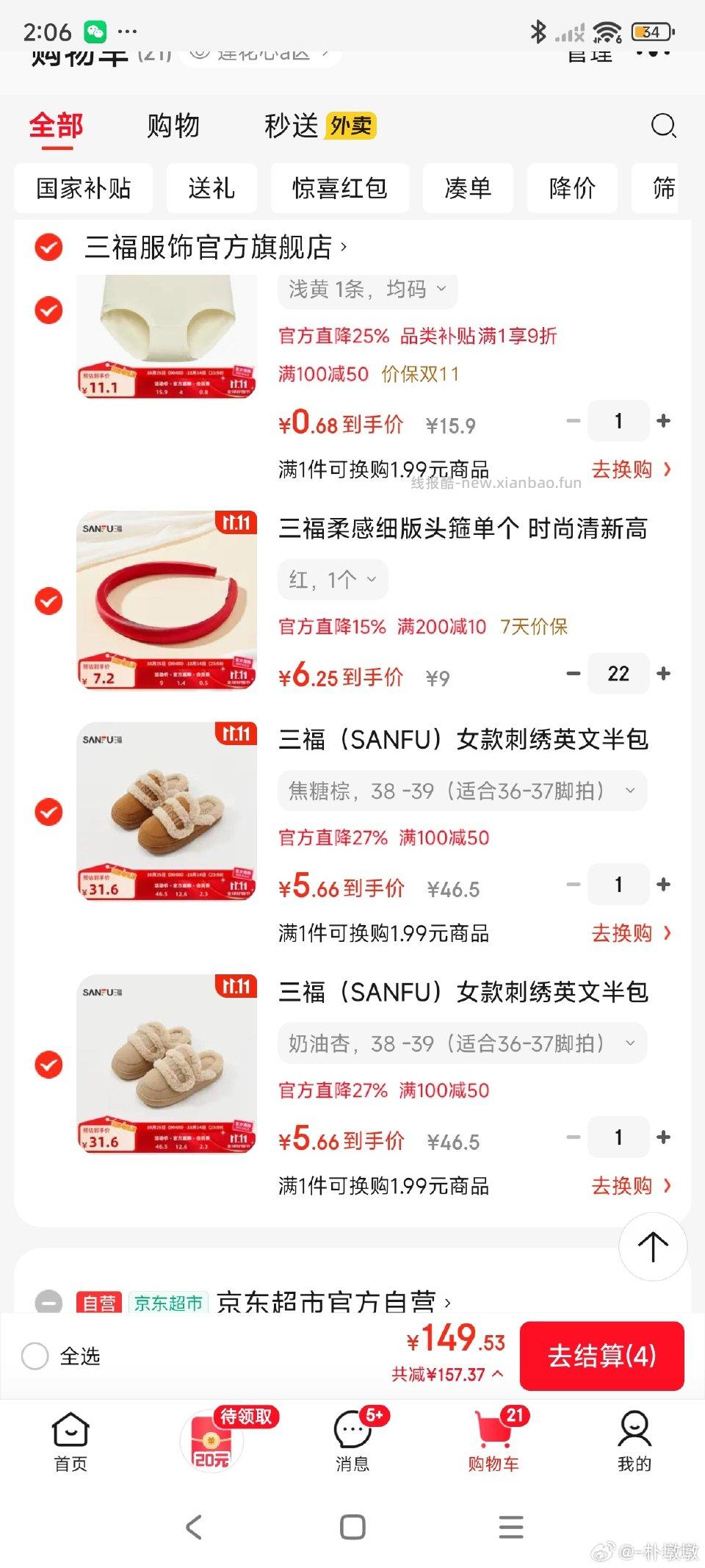The height and width of the screenshot is (1568, 705).
Task: Deselect the red headband item checkbox
Action: 48,603
